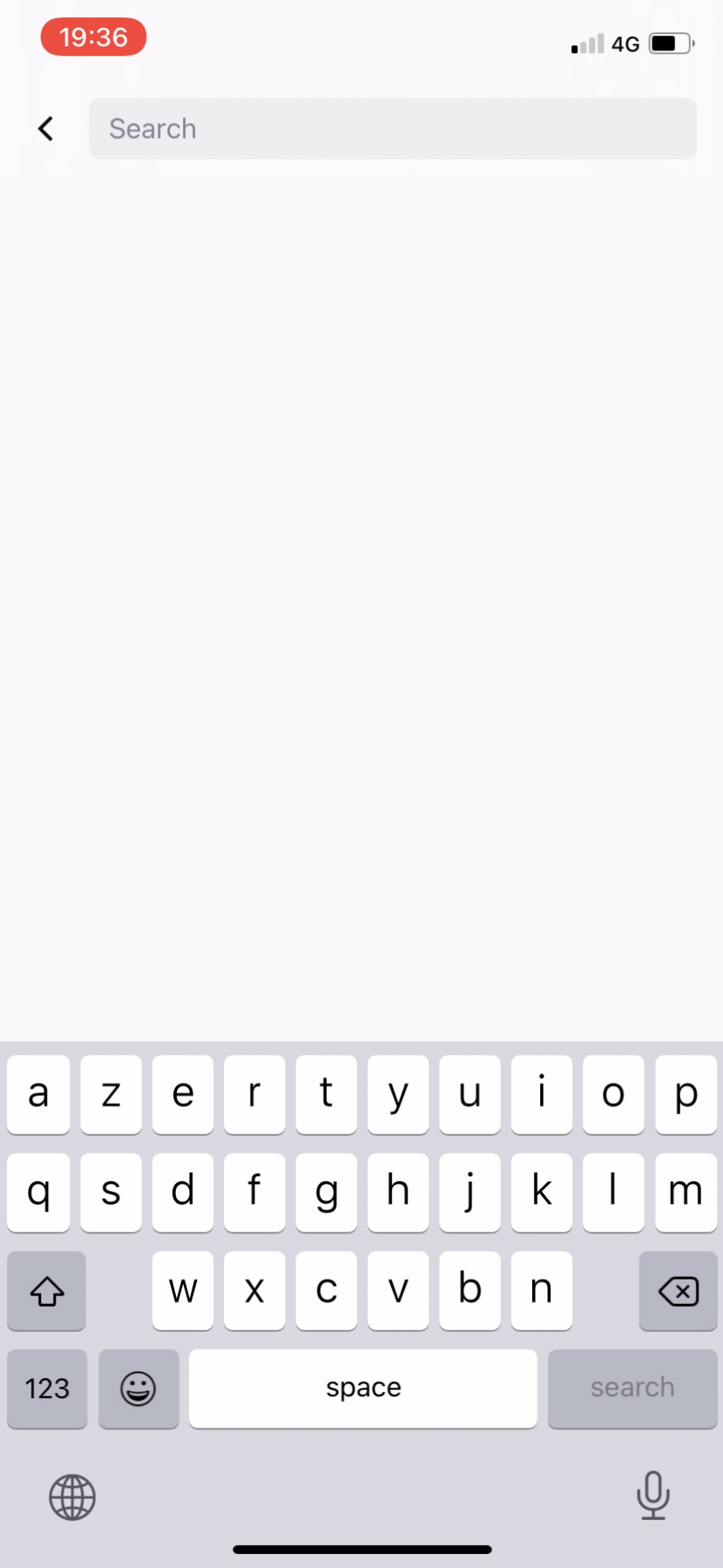Focus the Search text field
Image resolution: width=723 pixels, height=1568 pixels.
tap(392, 129)
